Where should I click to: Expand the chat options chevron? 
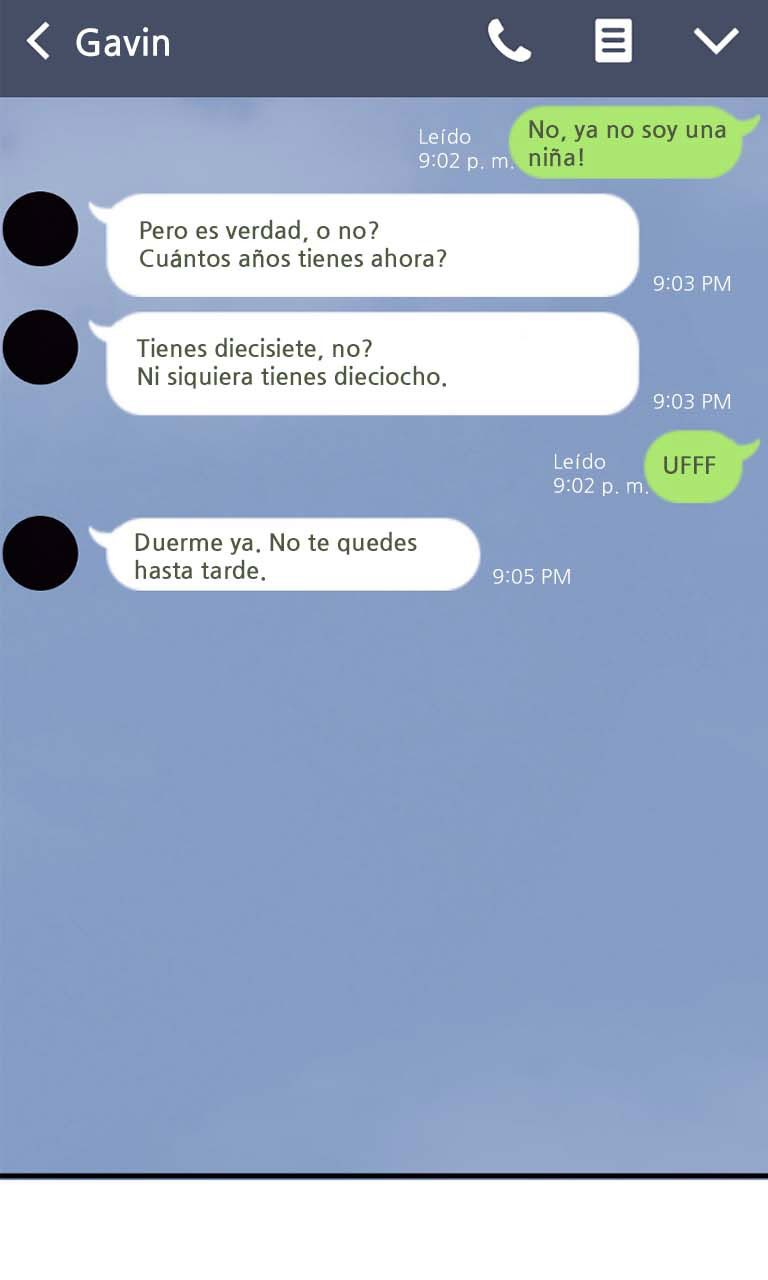[x=716, y=42]
